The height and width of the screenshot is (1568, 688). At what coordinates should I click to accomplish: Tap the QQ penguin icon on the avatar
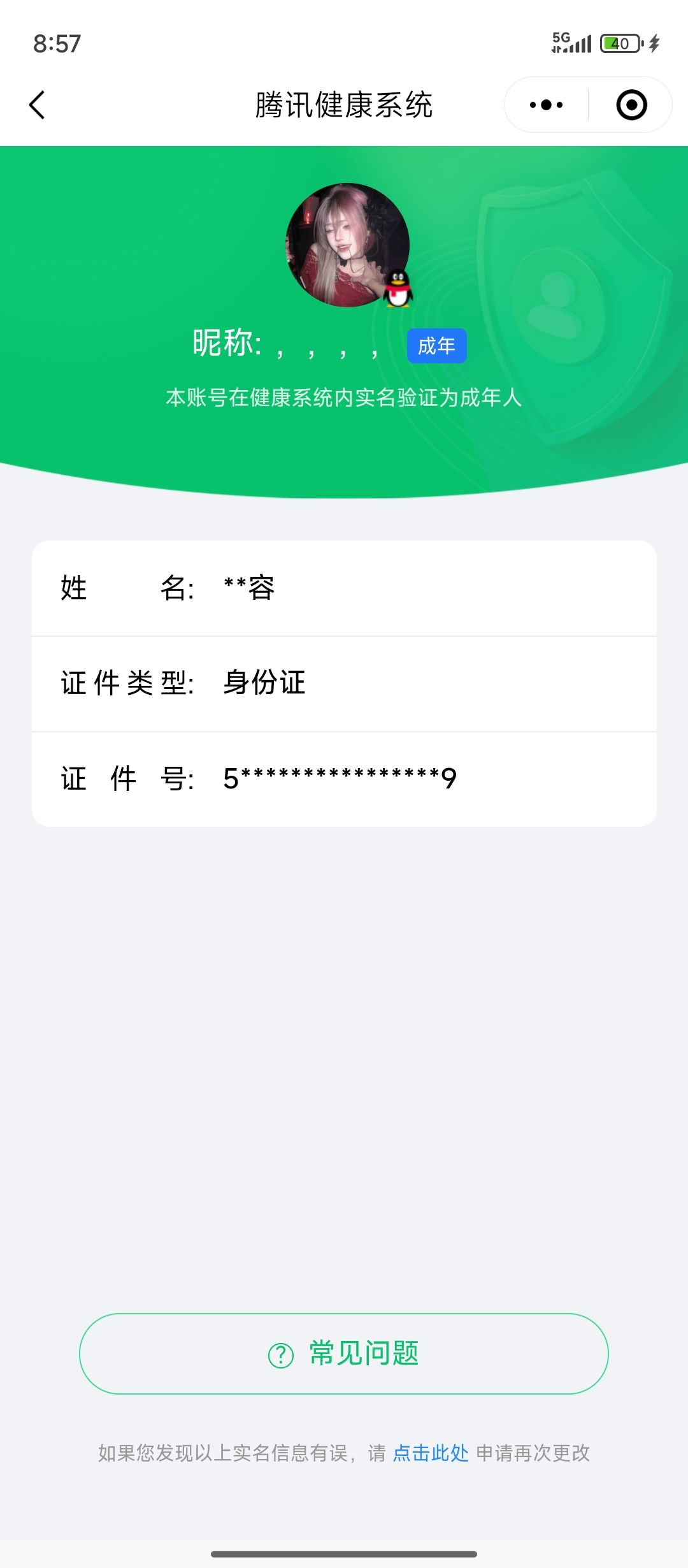pyautogui.click(x=398, y=288)
